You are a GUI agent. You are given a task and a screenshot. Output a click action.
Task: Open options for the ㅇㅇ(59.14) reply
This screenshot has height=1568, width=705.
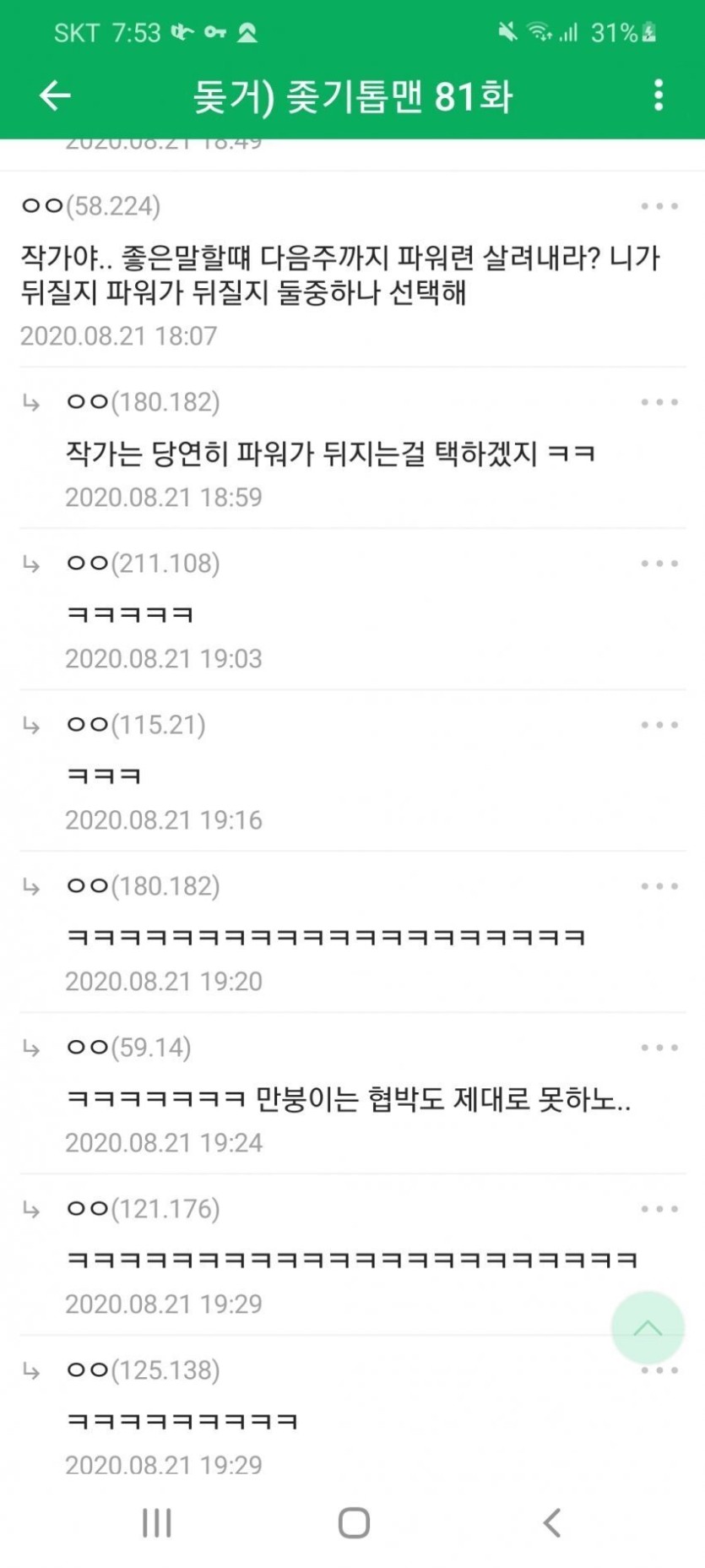[659, 1048]
